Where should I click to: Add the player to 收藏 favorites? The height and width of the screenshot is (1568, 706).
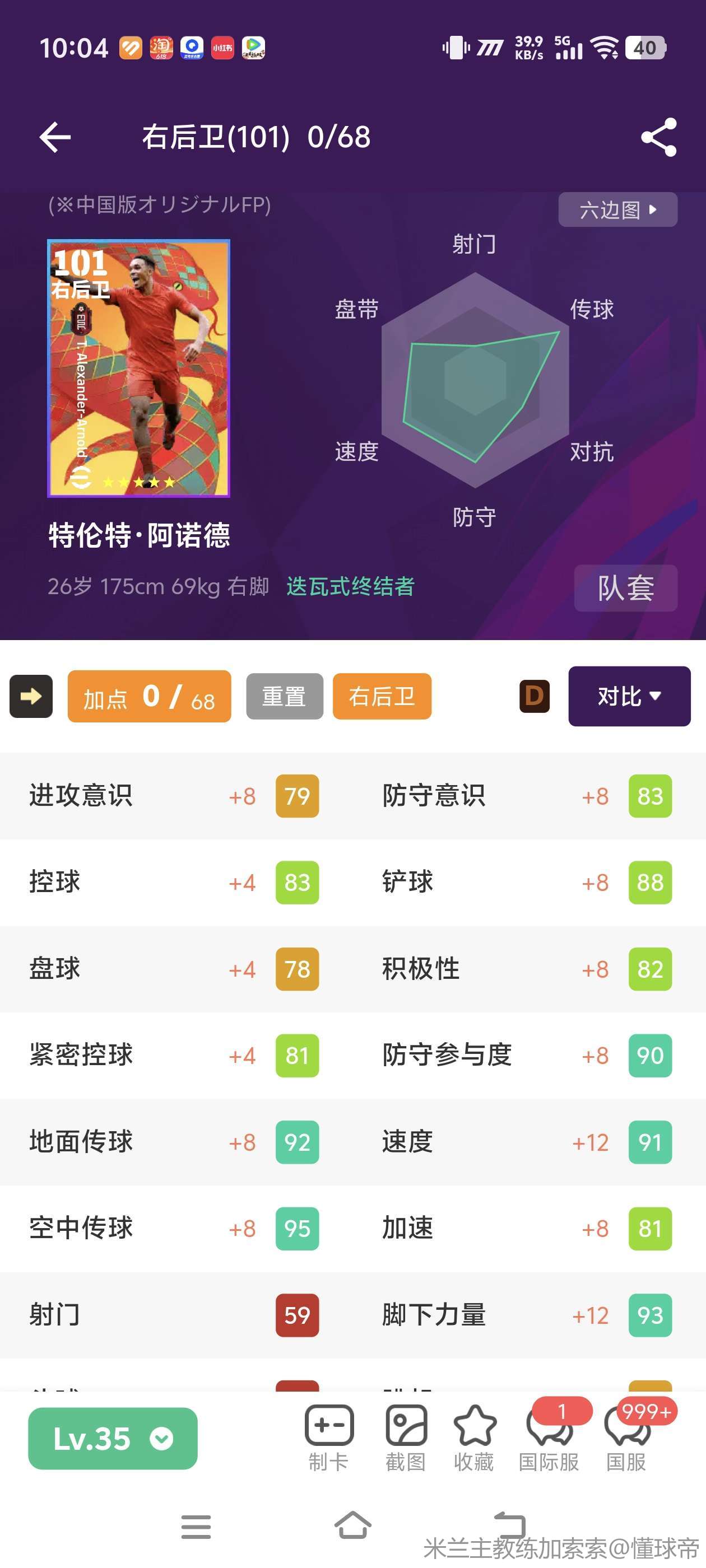(474, 1438)
